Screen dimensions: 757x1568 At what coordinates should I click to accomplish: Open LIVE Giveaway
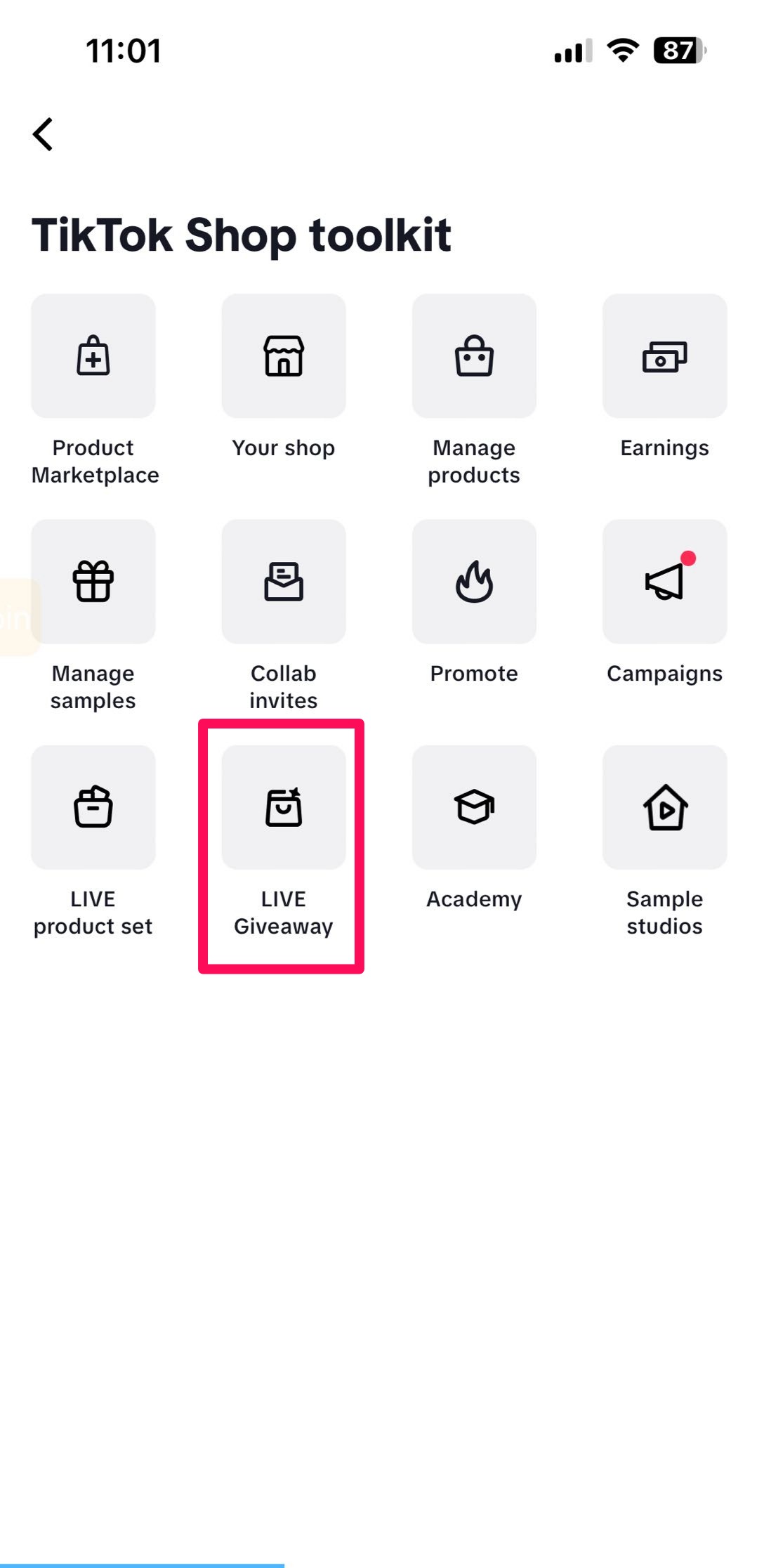284,807
